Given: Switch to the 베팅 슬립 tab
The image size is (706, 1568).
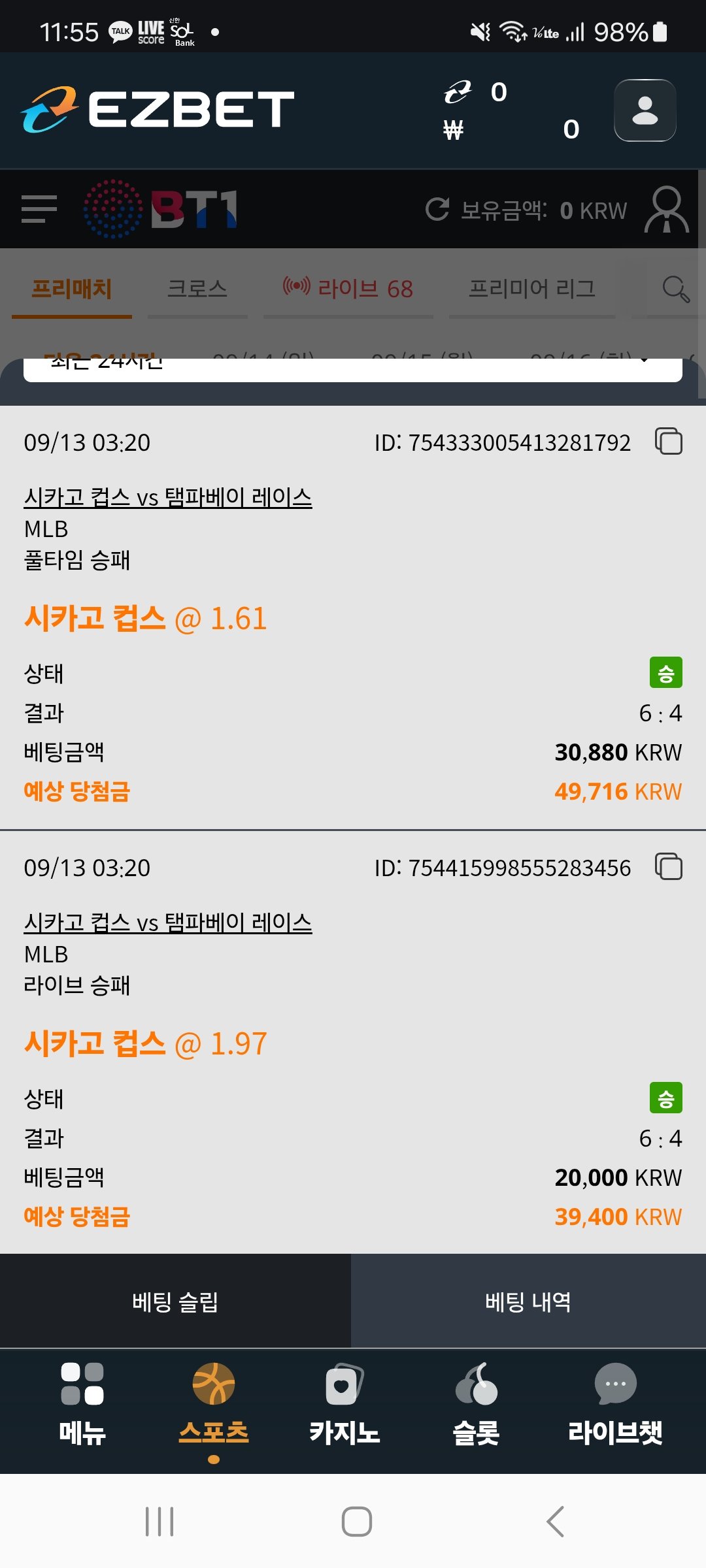Looking at the screenshot, I should pos(175,1301).
